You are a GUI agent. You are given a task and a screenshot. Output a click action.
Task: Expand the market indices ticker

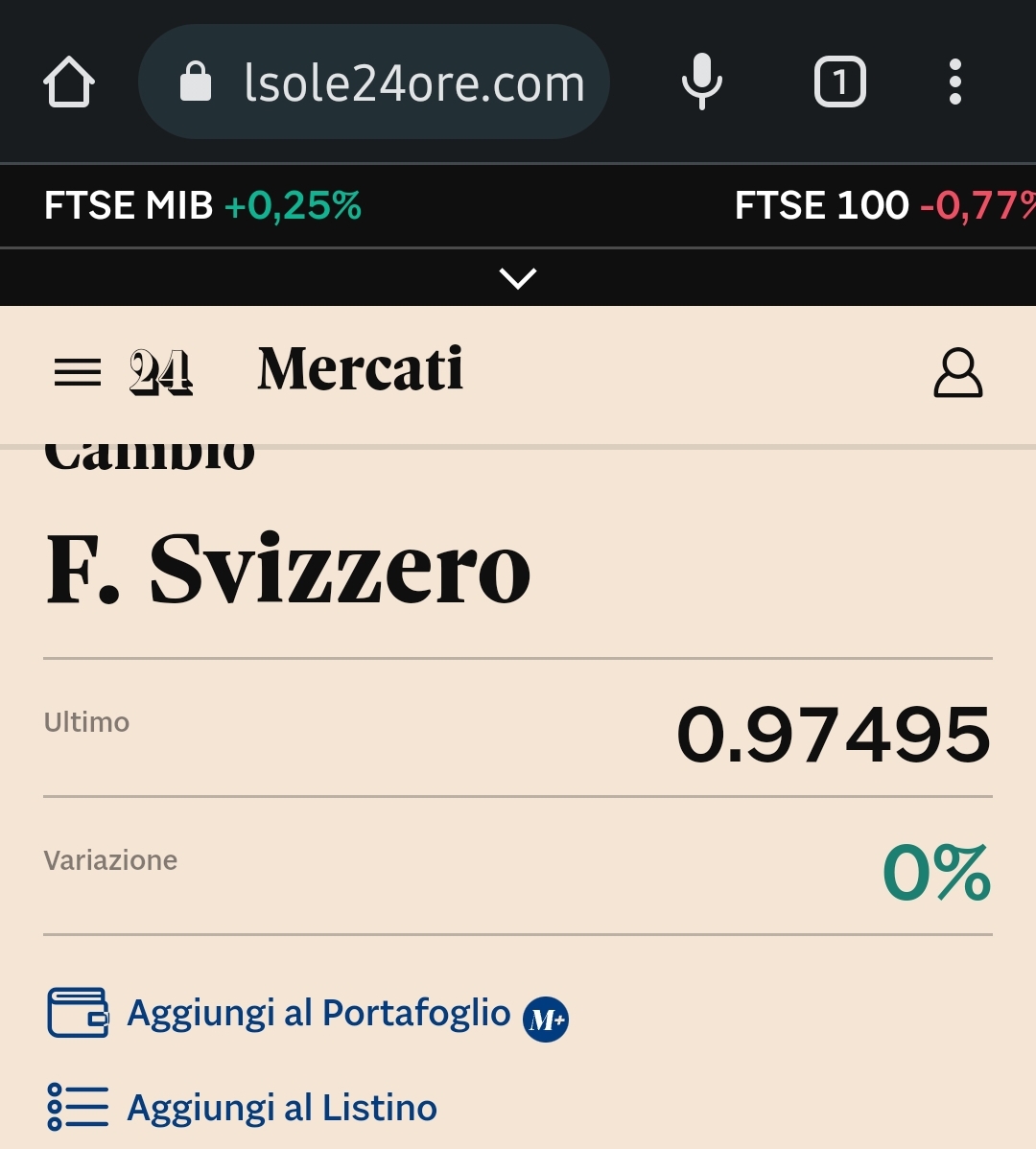518,278
